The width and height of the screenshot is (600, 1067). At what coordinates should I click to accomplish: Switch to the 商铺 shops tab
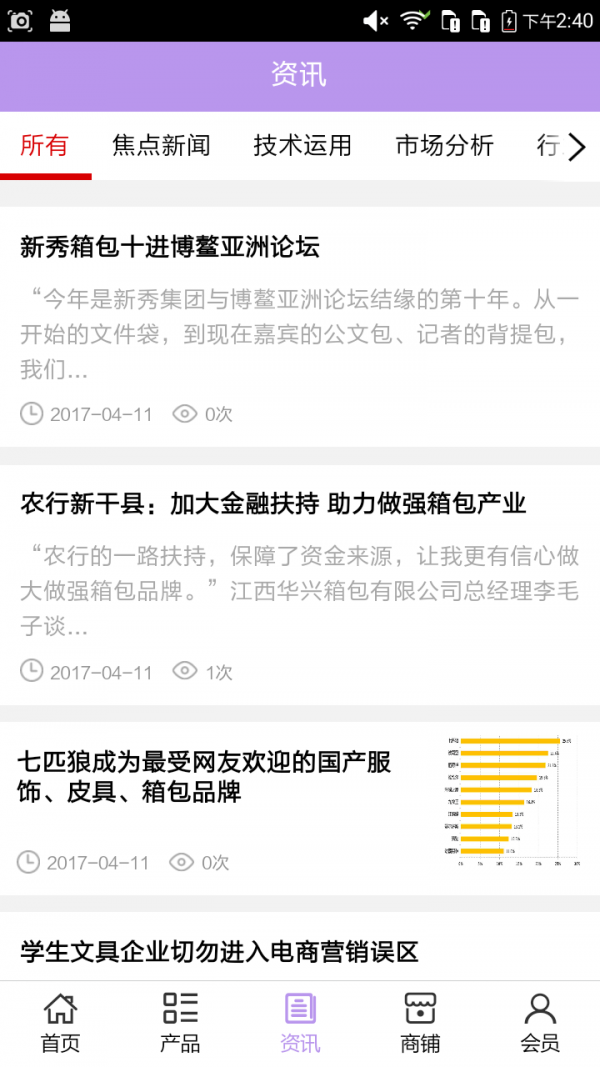click(x=420, y=1023)
